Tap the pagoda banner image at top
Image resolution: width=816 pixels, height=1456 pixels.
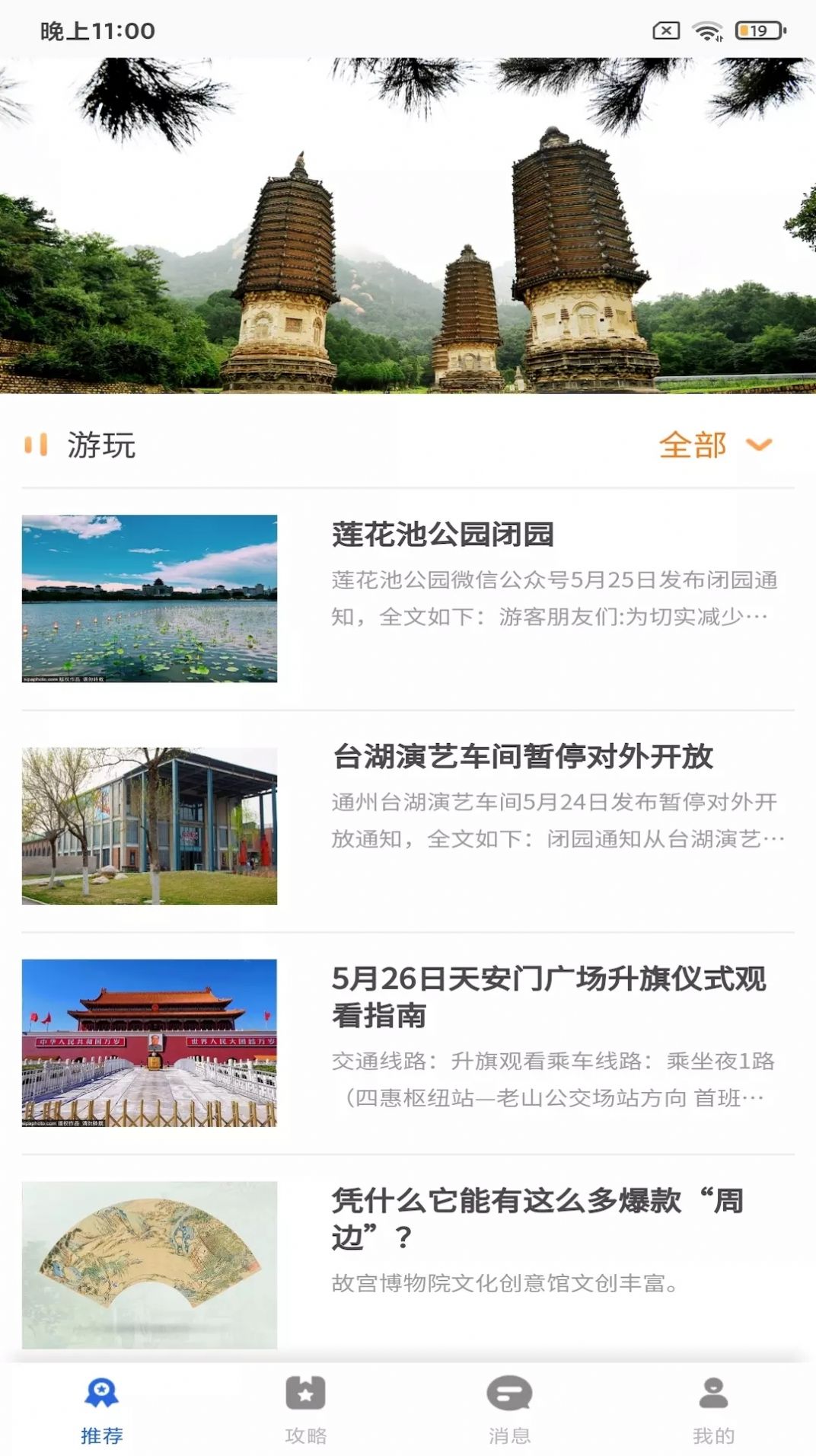tap(408, 228)
